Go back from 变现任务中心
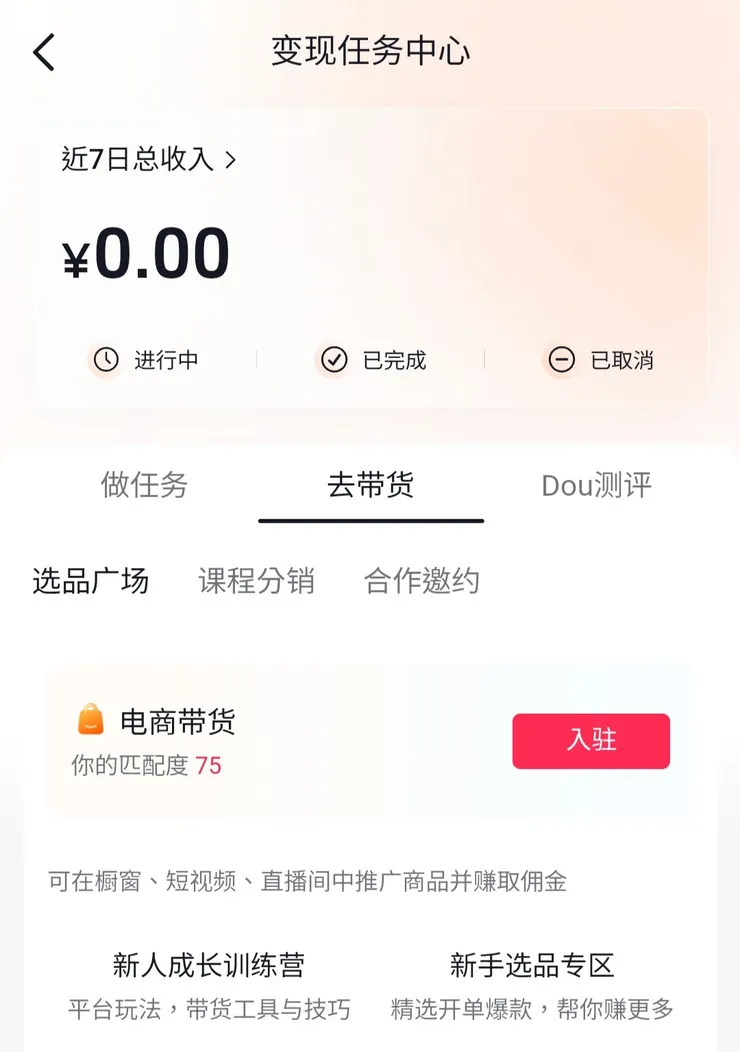The height and width of the screenshot is (1052, 740). 44,52
